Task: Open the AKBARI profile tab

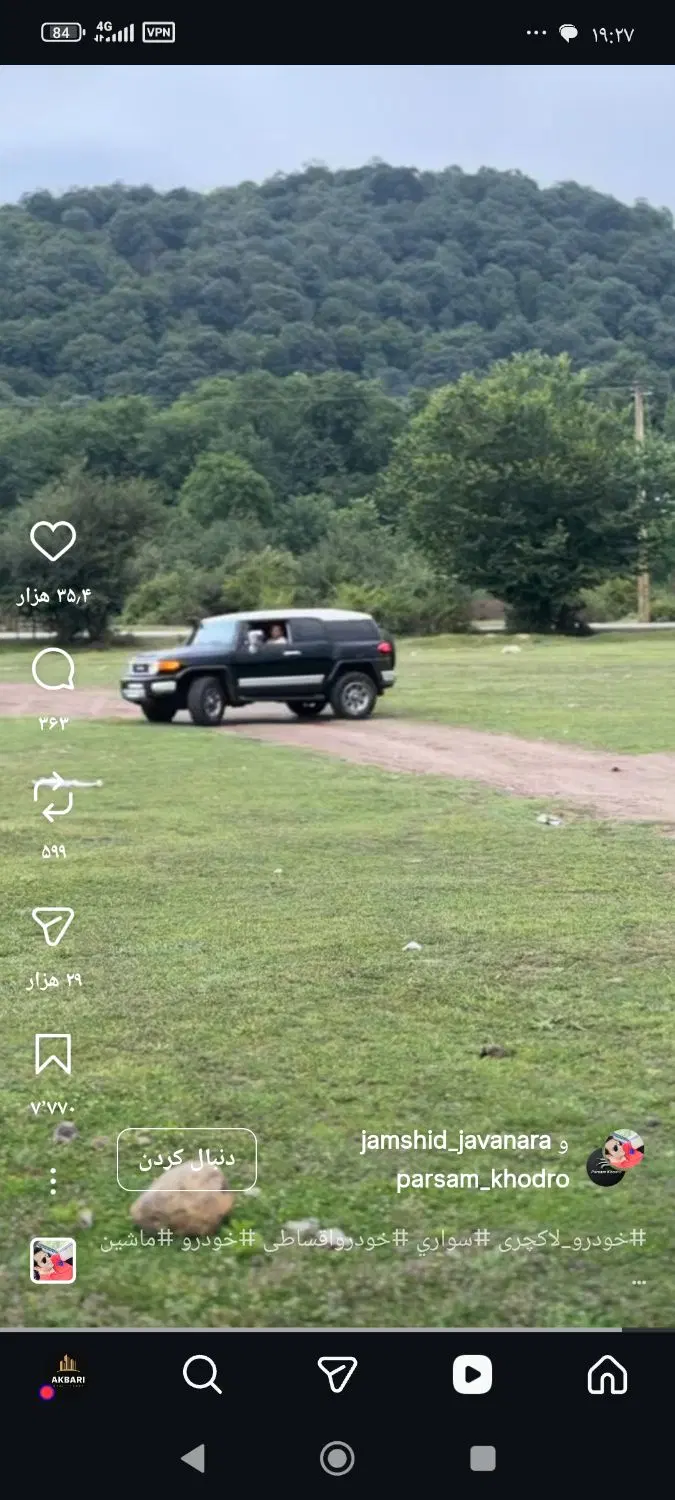Action: pyautogui.click(x=67, y=1374)
